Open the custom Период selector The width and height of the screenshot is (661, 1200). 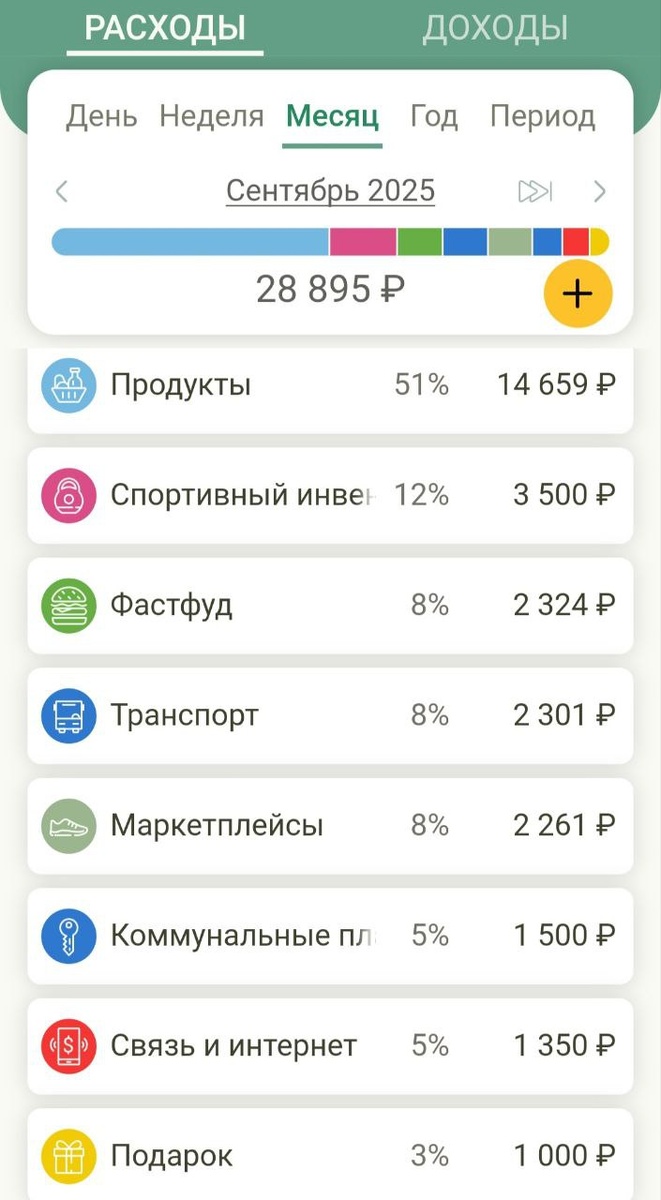pyautogui.click(x=542, y=117)
